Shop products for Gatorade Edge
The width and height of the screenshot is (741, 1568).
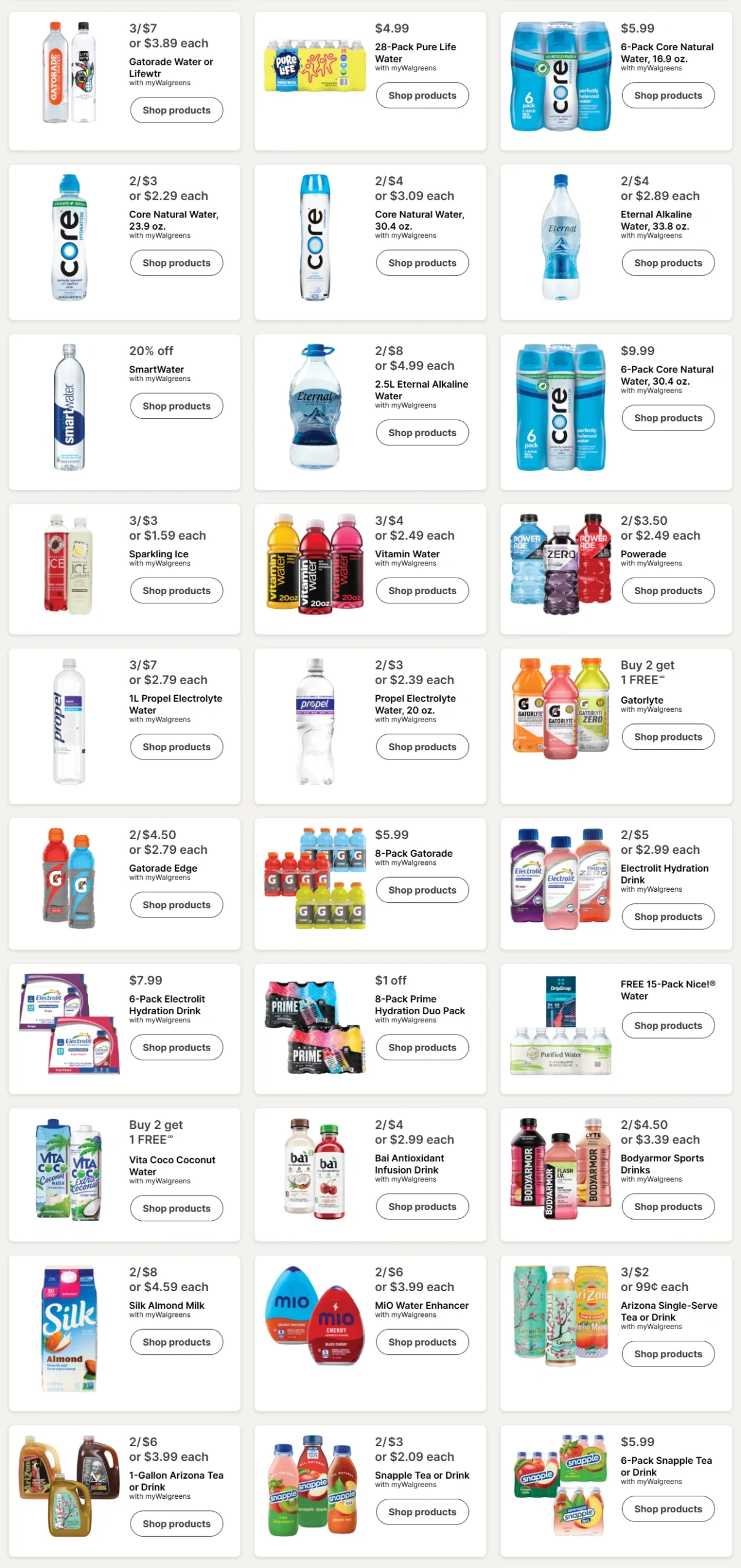click(177, 905)
